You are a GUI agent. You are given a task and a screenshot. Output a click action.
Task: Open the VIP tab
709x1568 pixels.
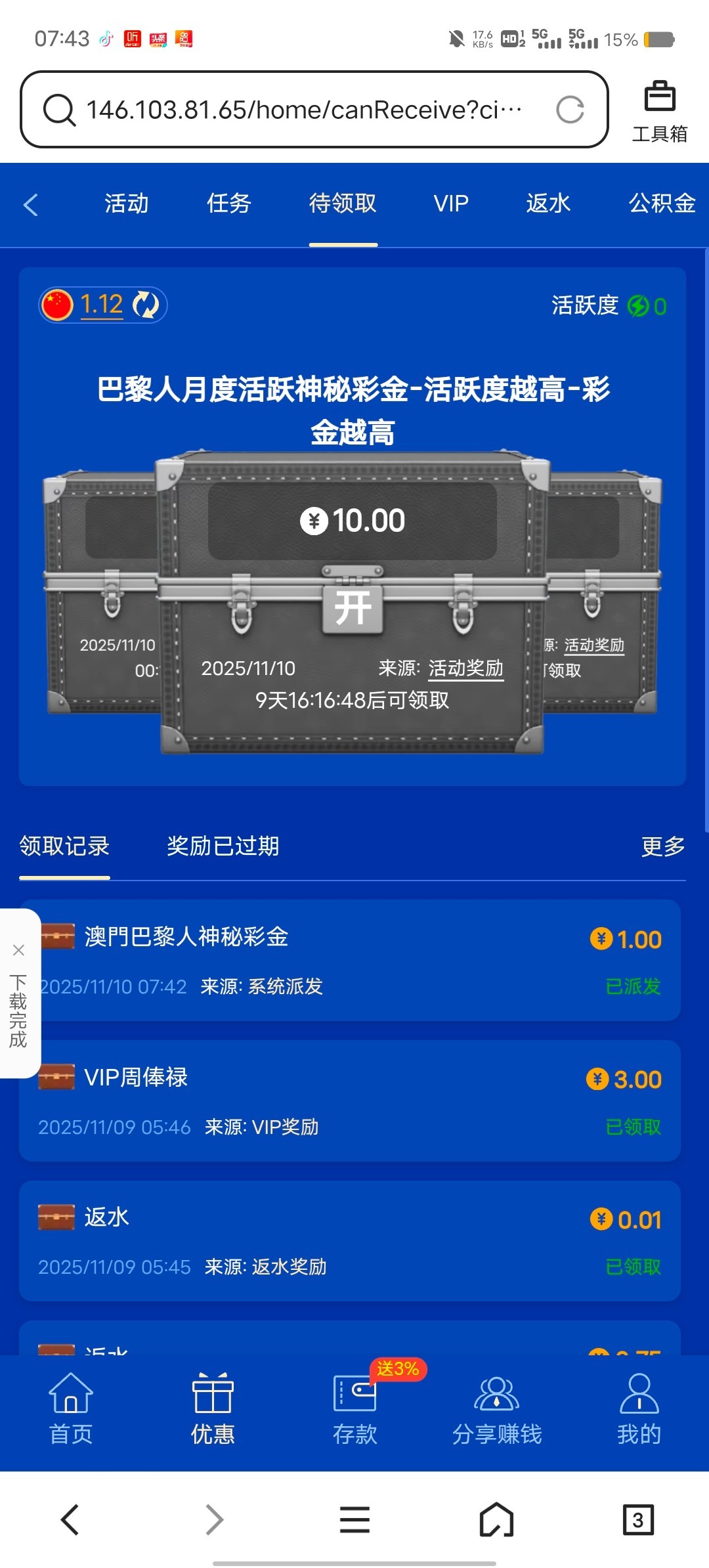(x=451, y=204)
